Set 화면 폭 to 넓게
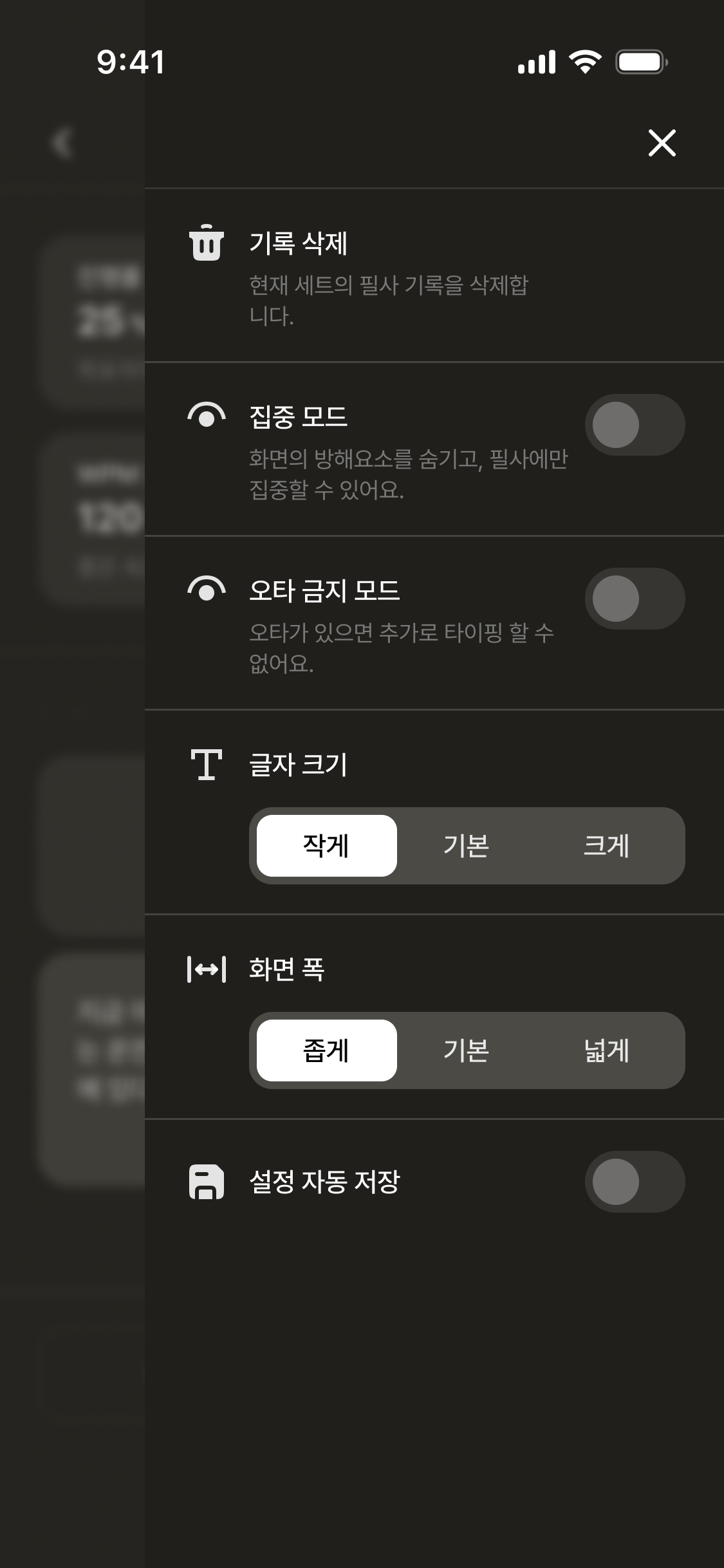724x1568 pixels. (606, 1050)
